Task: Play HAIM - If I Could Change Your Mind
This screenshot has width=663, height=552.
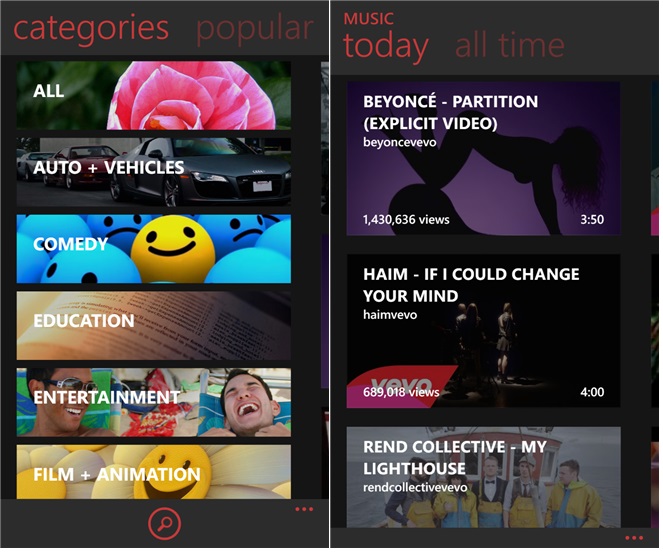Action: point(484,332)
